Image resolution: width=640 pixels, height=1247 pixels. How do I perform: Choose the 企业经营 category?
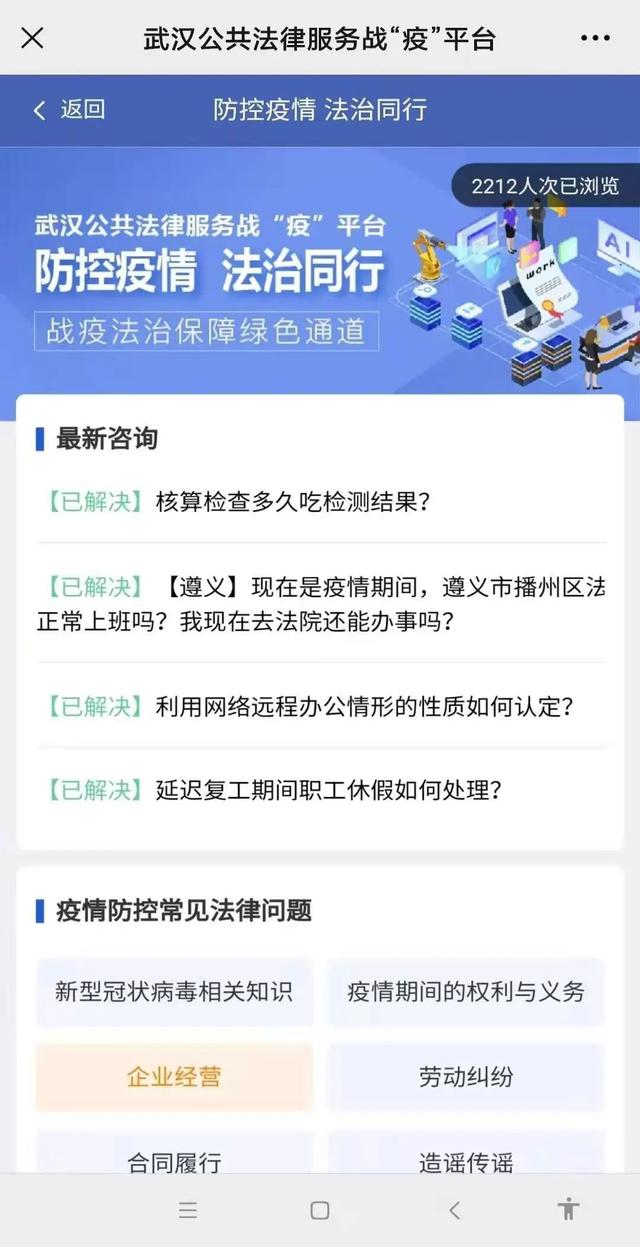[x=174, y=1077]
